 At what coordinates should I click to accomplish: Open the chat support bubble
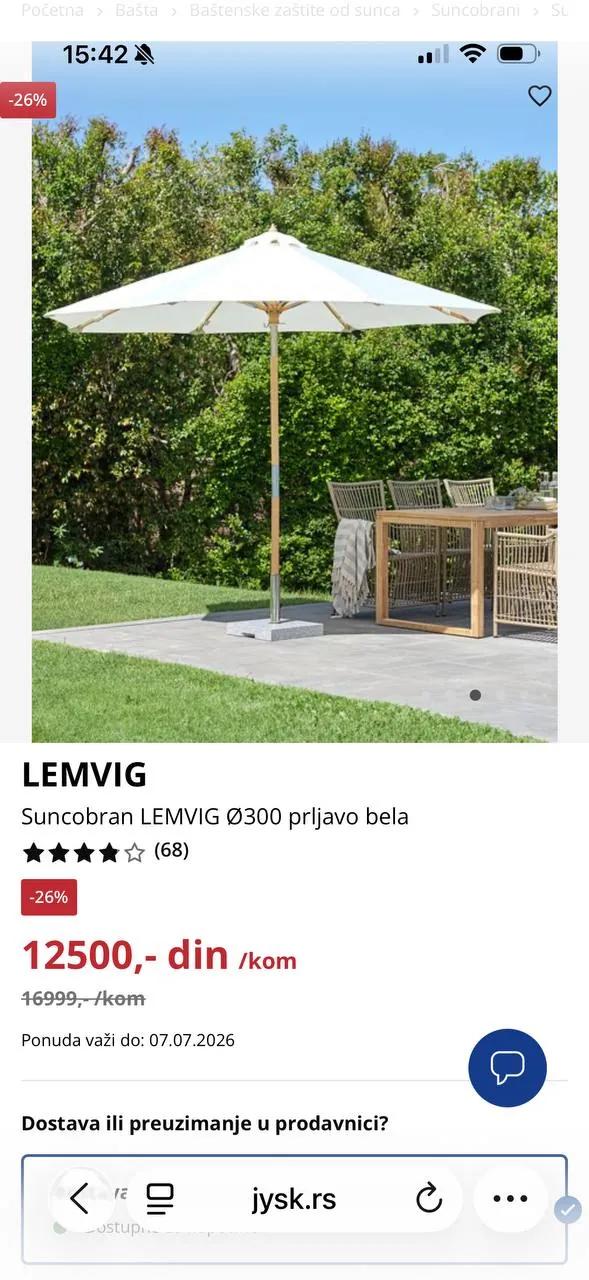pyautogui.click(x=507, y=1068)
